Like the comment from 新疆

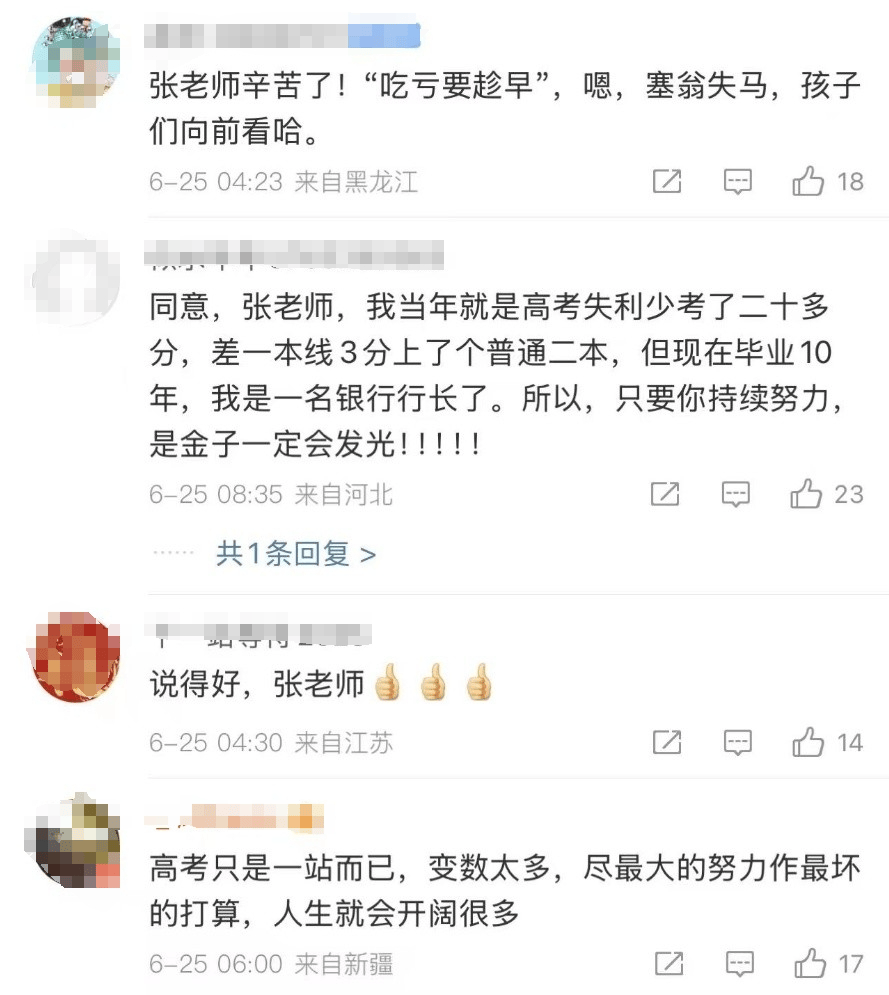pos(808,964)
